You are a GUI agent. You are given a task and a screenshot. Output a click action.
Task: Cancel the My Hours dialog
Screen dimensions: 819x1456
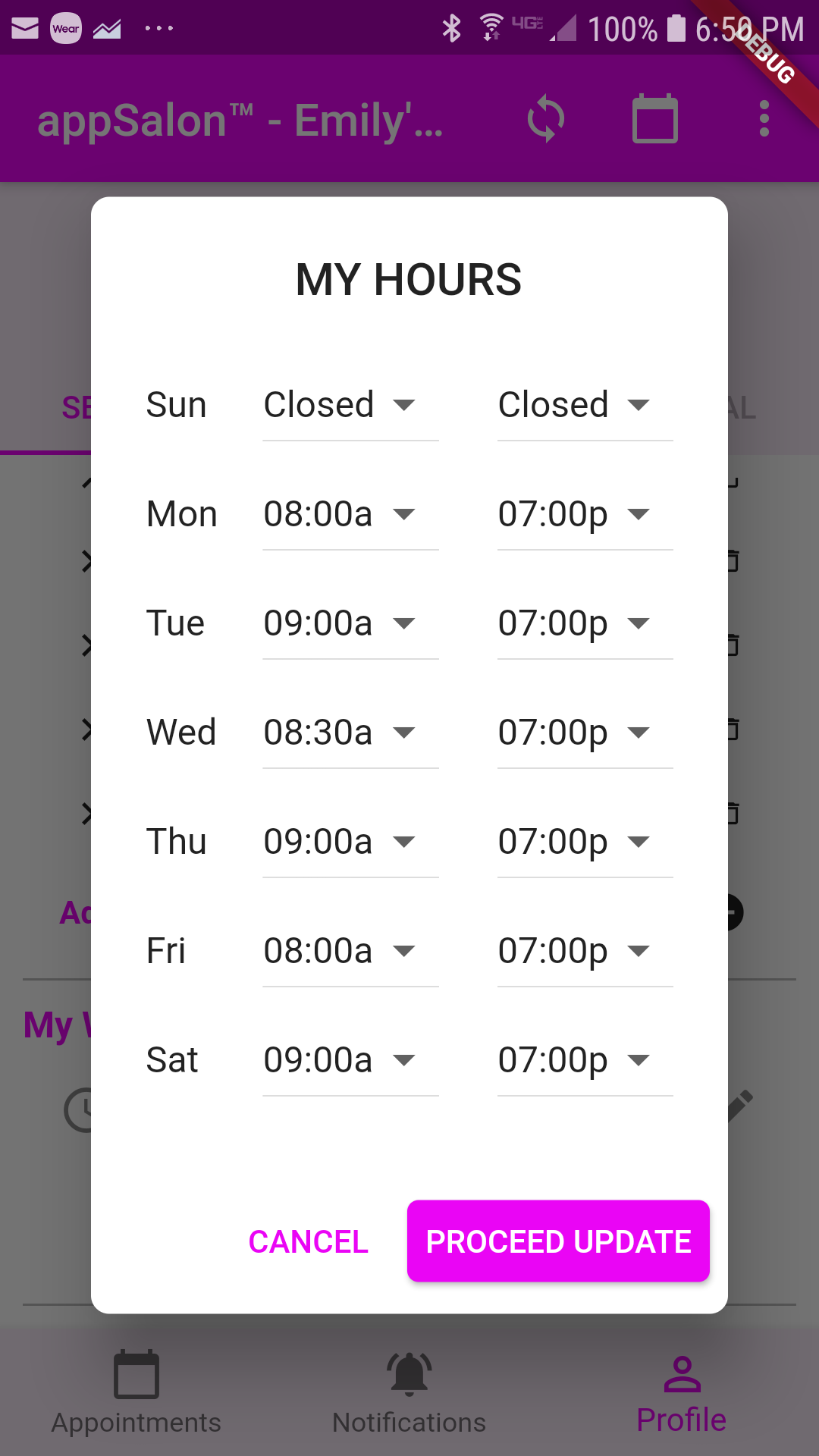click(309, 1242)
